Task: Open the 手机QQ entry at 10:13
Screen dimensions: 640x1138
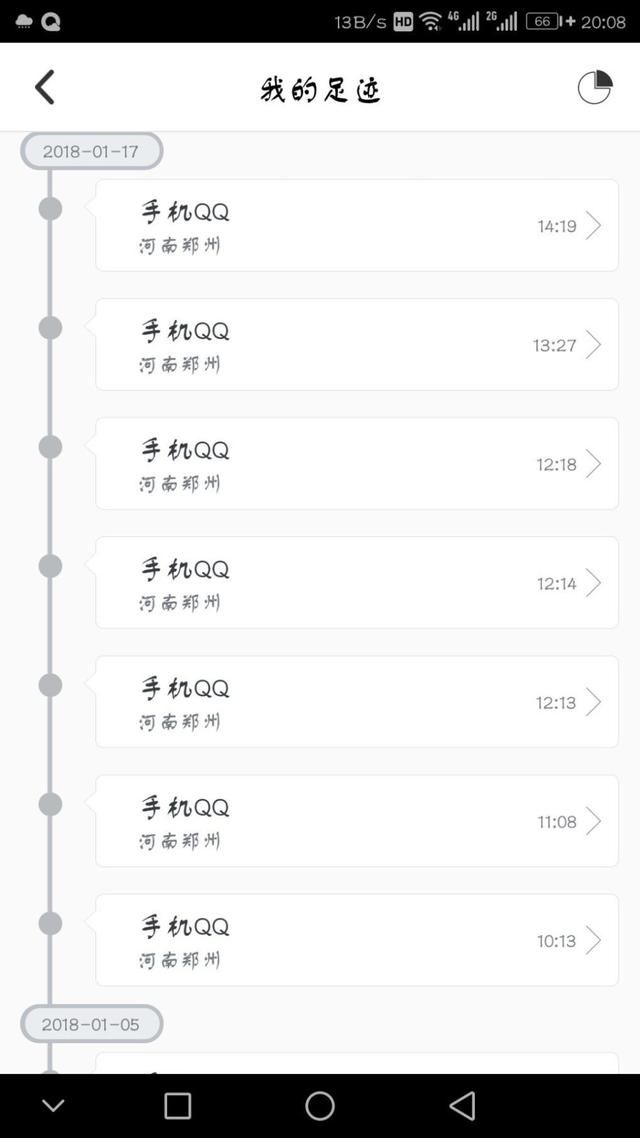Action: [356, 940]
